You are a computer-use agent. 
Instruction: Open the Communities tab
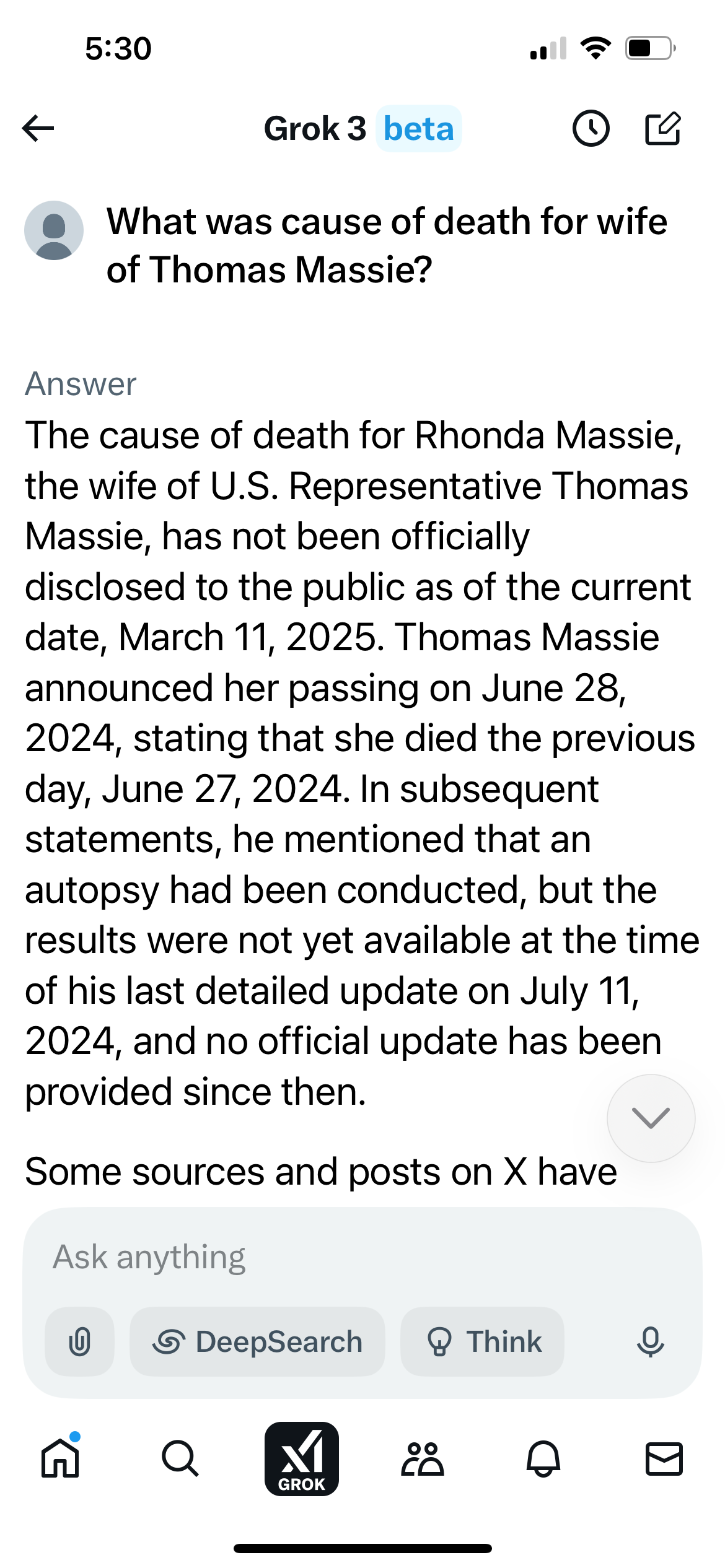point(423,1458)
